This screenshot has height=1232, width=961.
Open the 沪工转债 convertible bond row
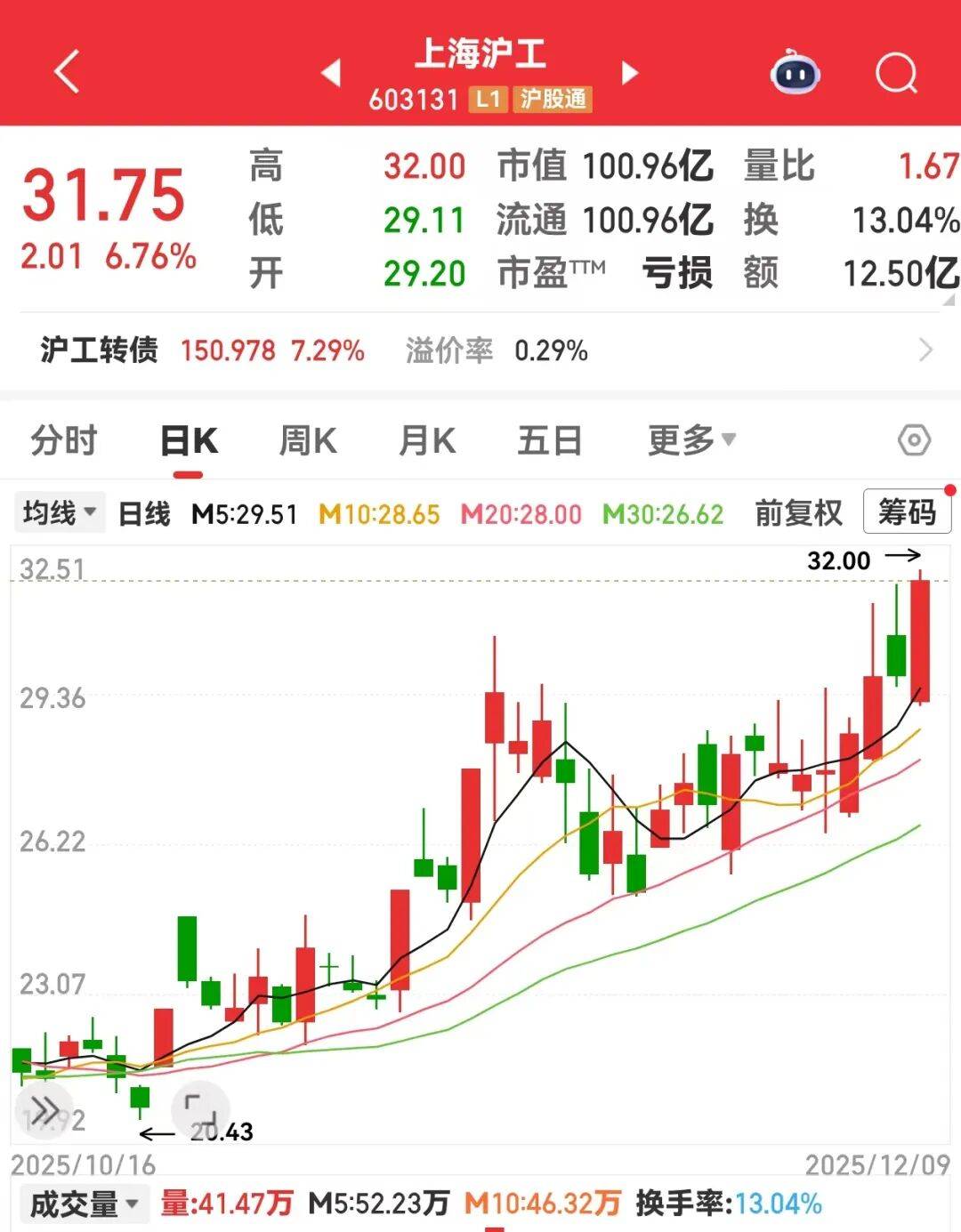[480, 350]
